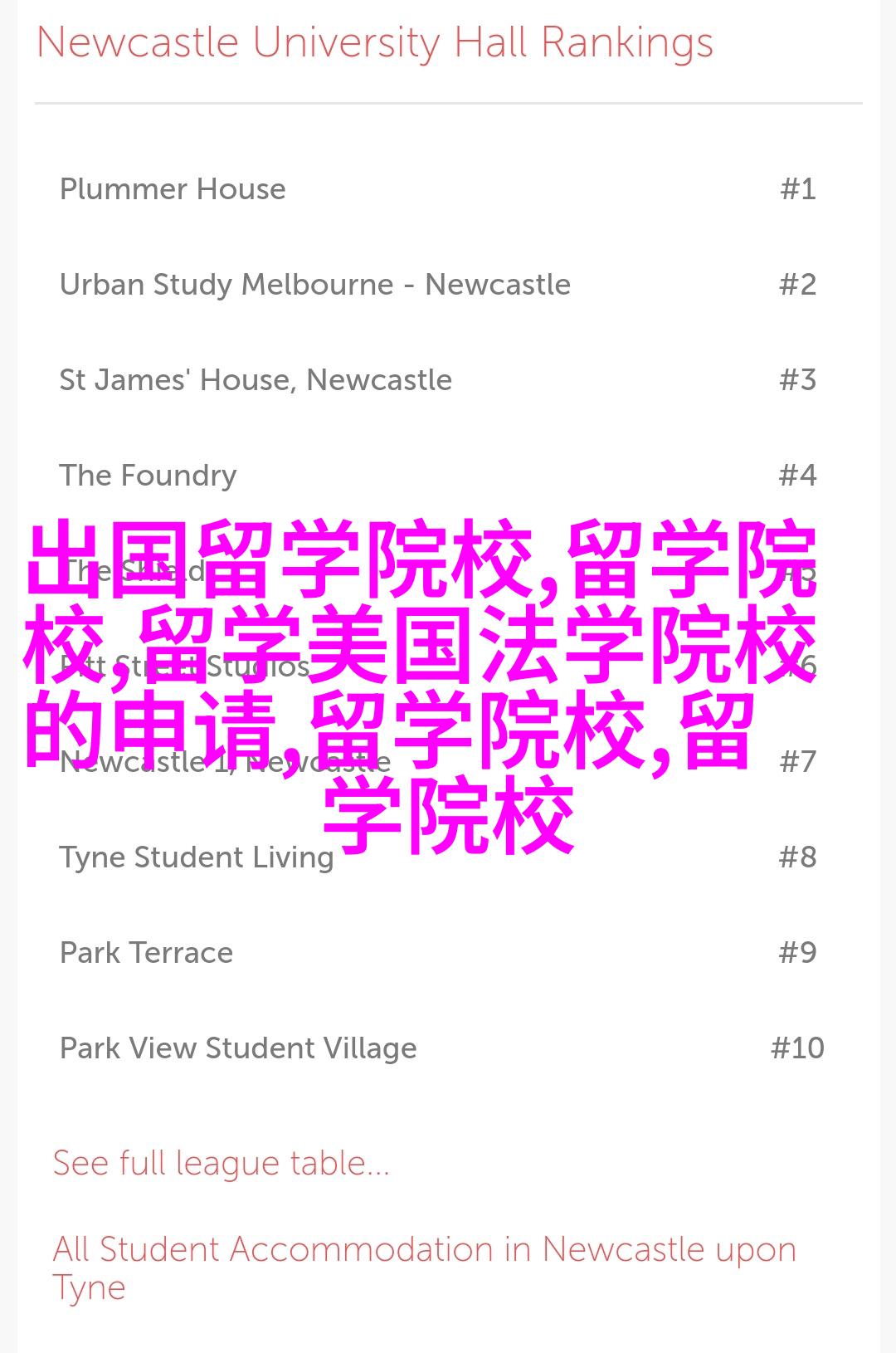Open Park View Student Village

click(238, 1048)
